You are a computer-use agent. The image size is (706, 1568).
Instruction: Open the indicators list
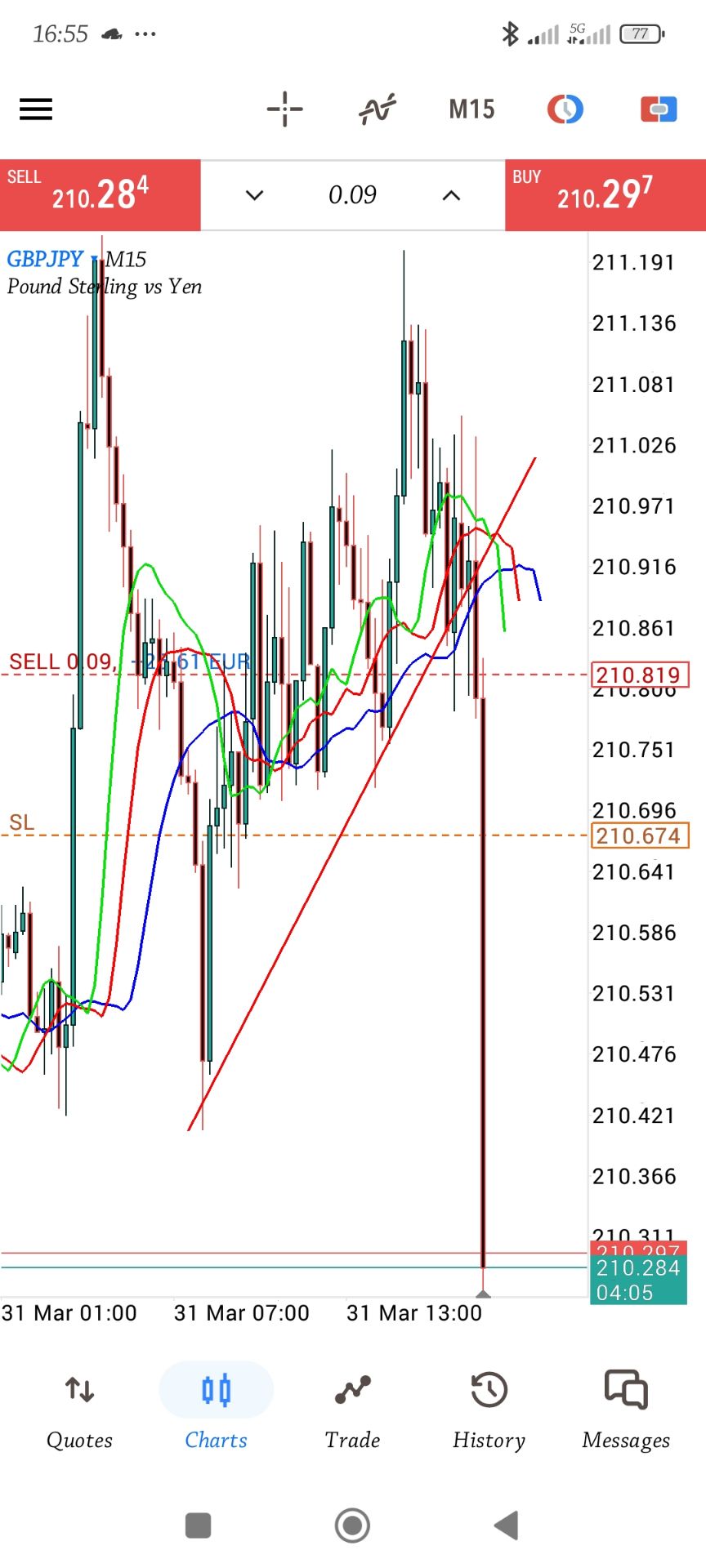378,109
